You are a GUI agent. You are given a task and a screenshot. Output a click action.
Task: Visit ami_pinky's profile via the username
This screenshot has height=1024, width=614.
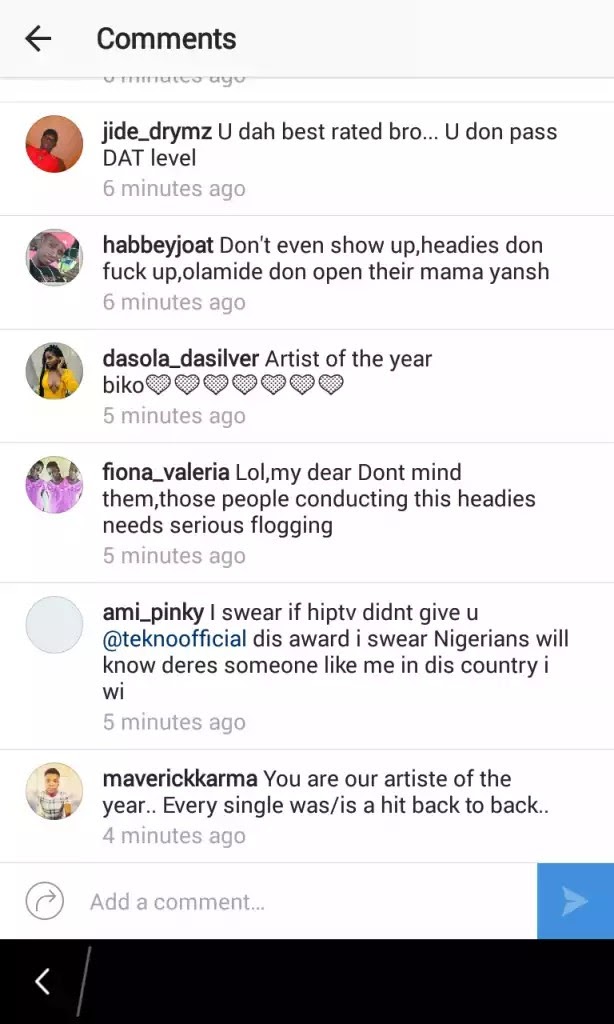[x=152, y=613]
